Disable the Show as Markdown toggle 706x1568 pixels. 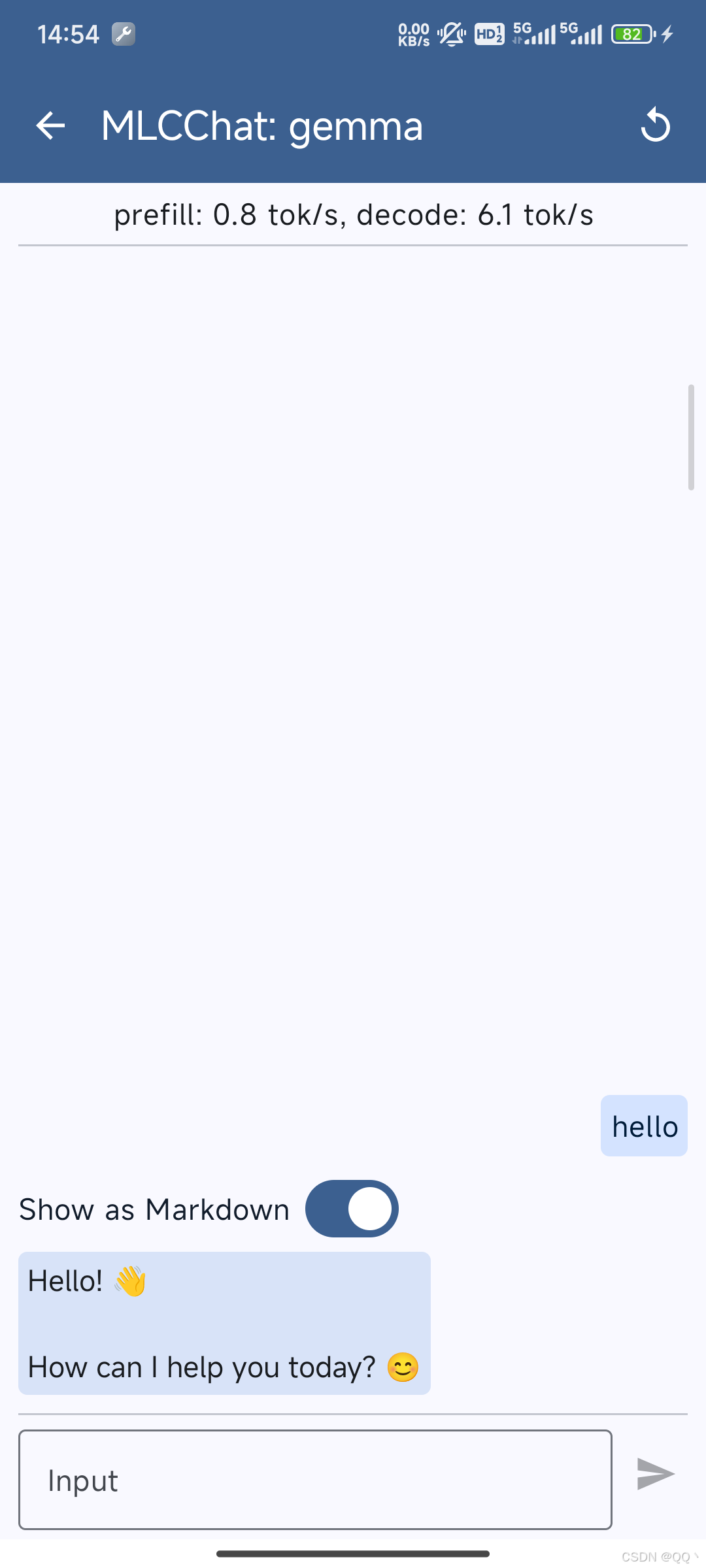pos(352,1209)
